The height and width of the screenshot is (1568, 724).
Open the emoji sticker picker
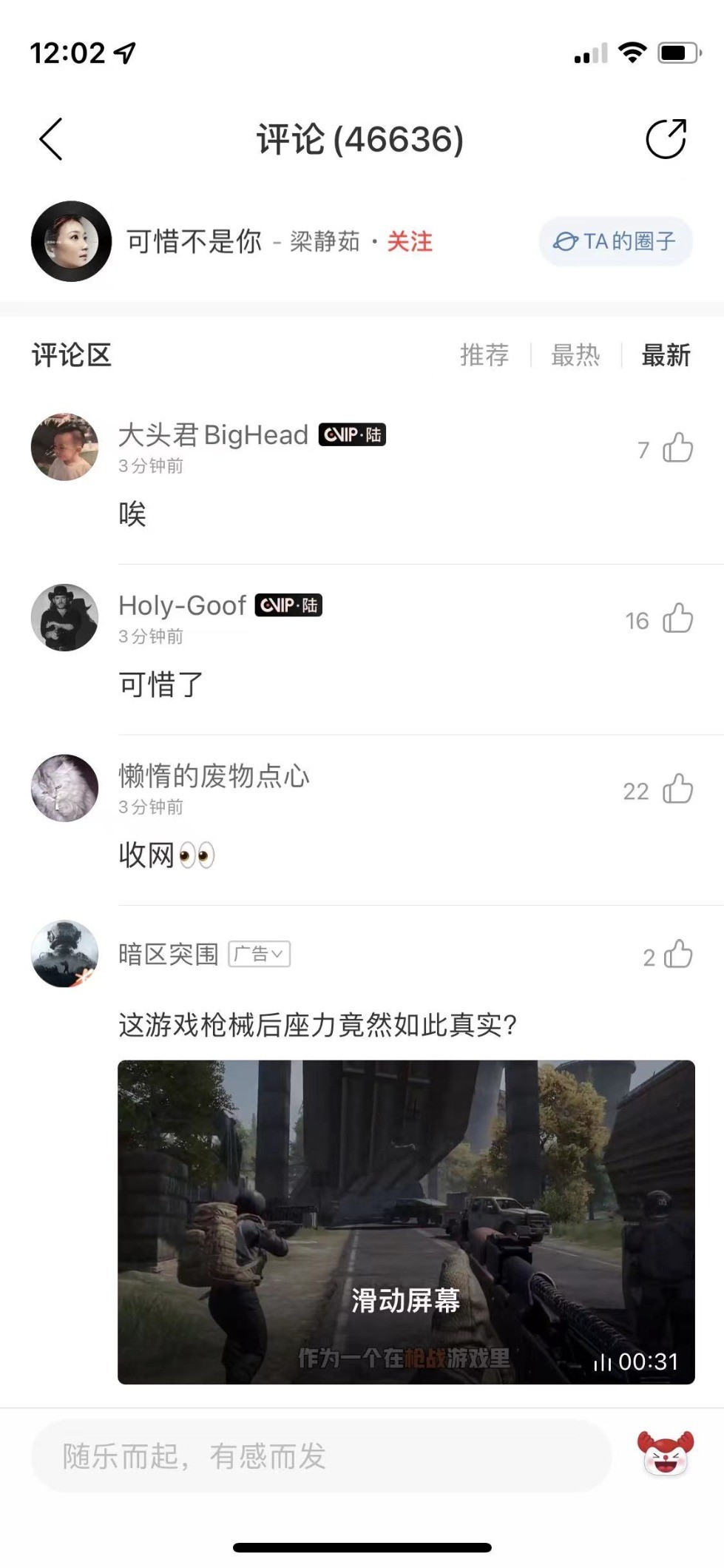pos(666,1454)
